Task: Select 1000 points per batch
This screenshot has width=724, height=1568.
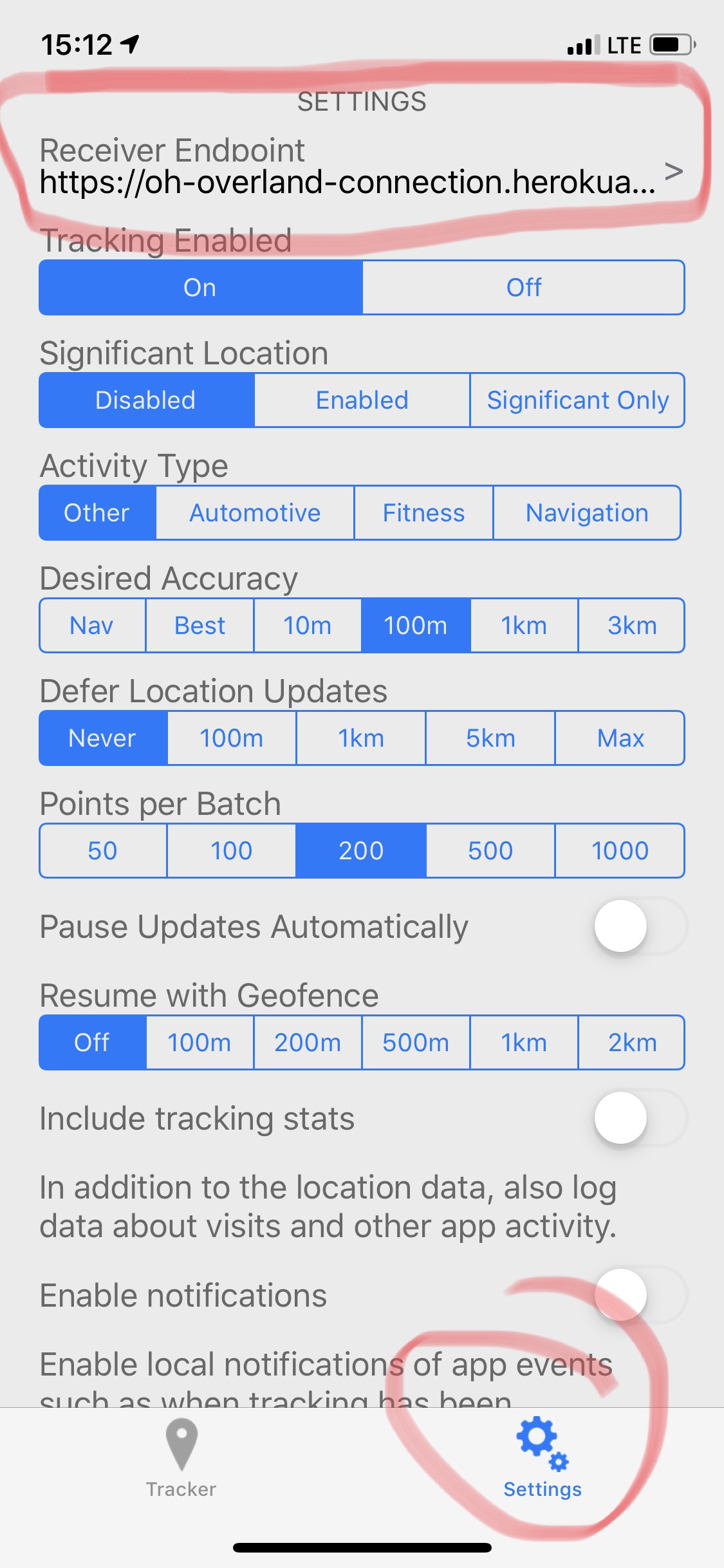Action: tap(620, 850)
